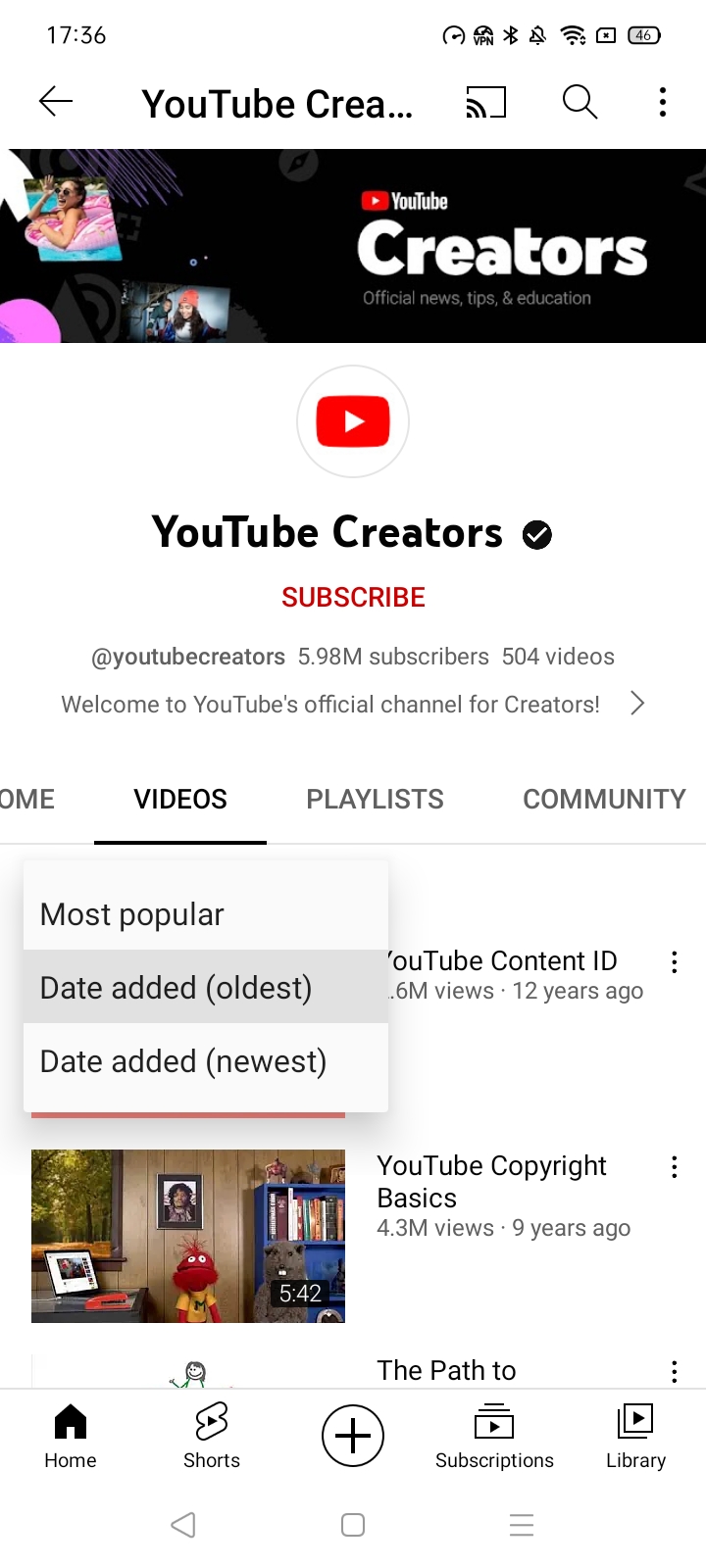Expand the channel description chevron

click(x=636, y=704)
